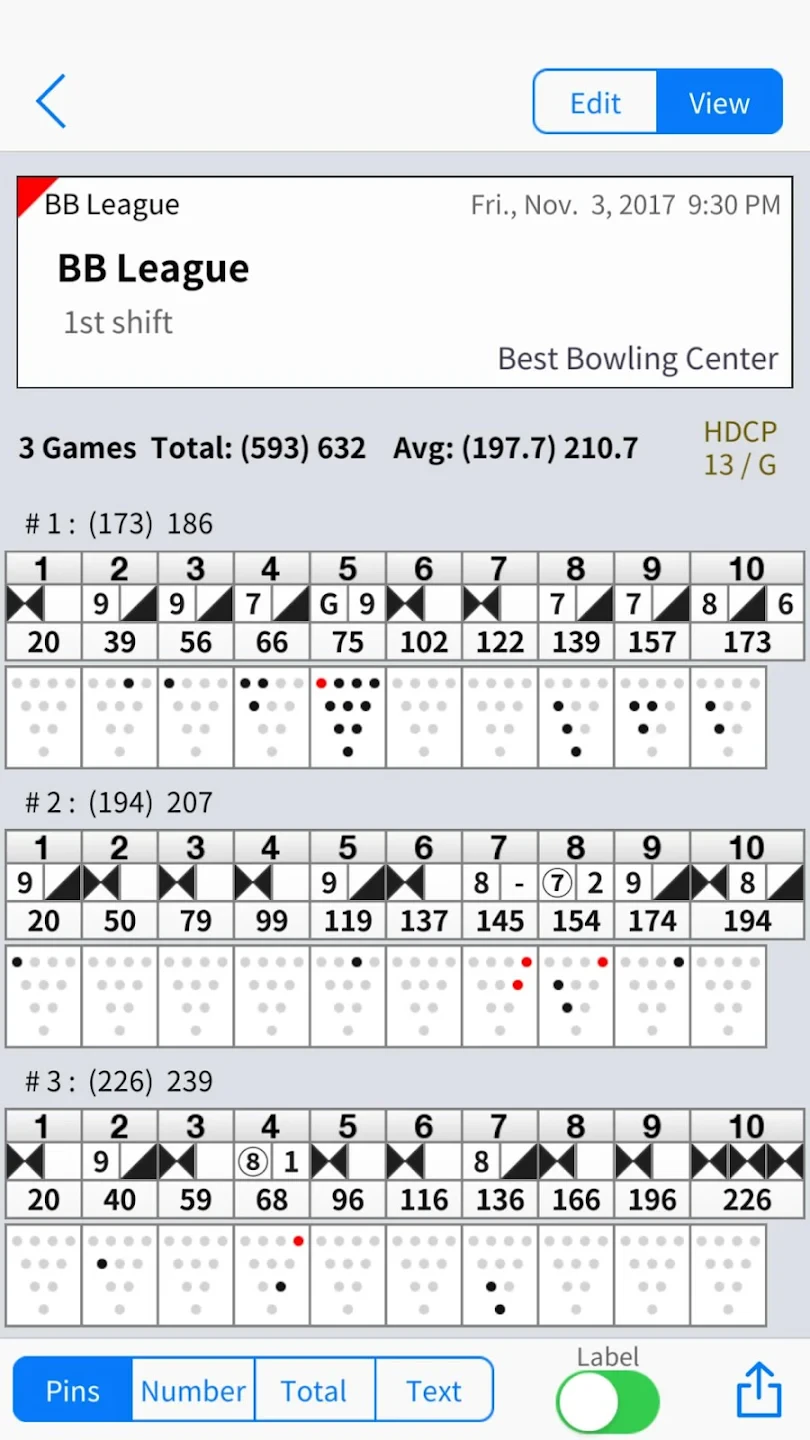Show the Total display
Screen dimensions: 810x1440
tap(314, 1390)
